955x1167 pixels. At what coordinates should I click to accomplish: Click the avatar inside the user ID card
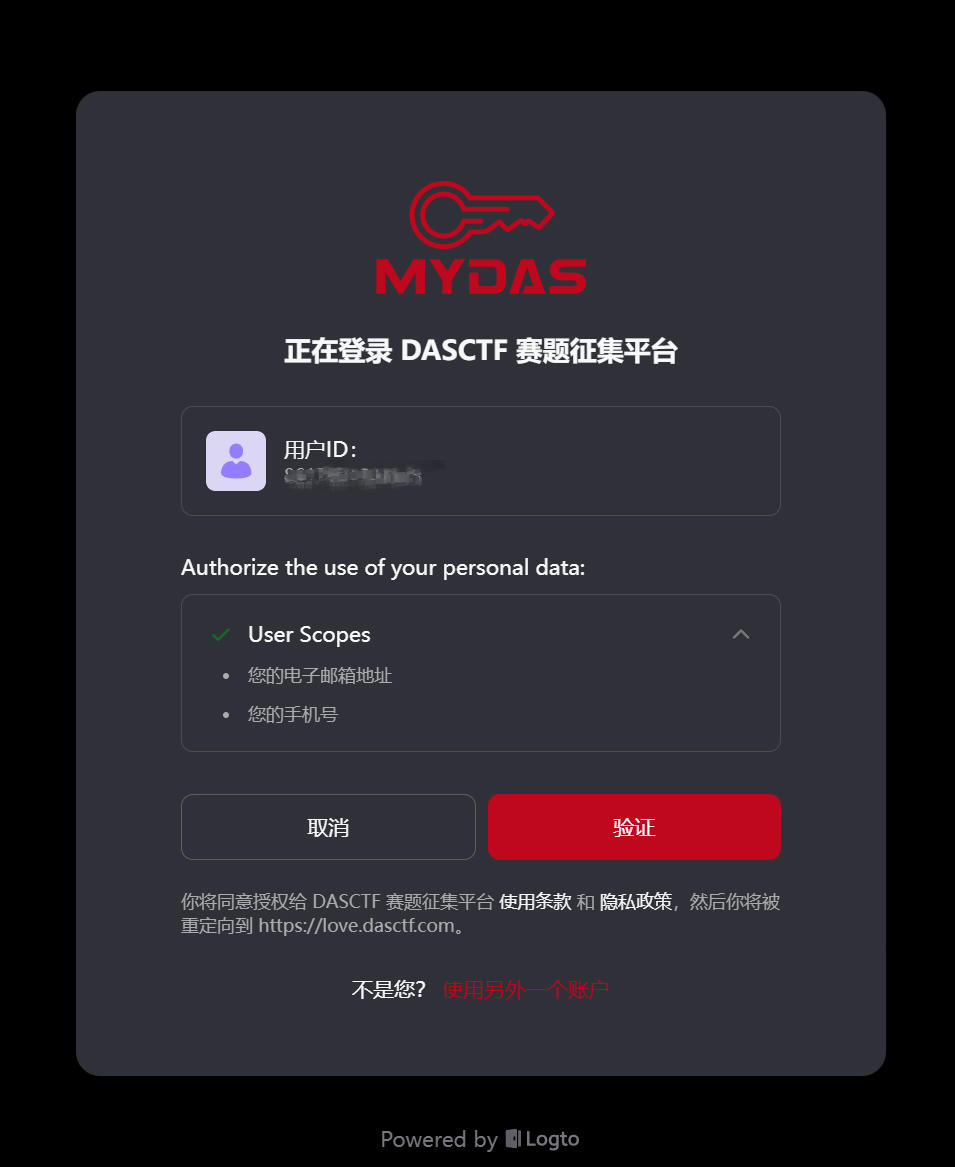[235, 461]
